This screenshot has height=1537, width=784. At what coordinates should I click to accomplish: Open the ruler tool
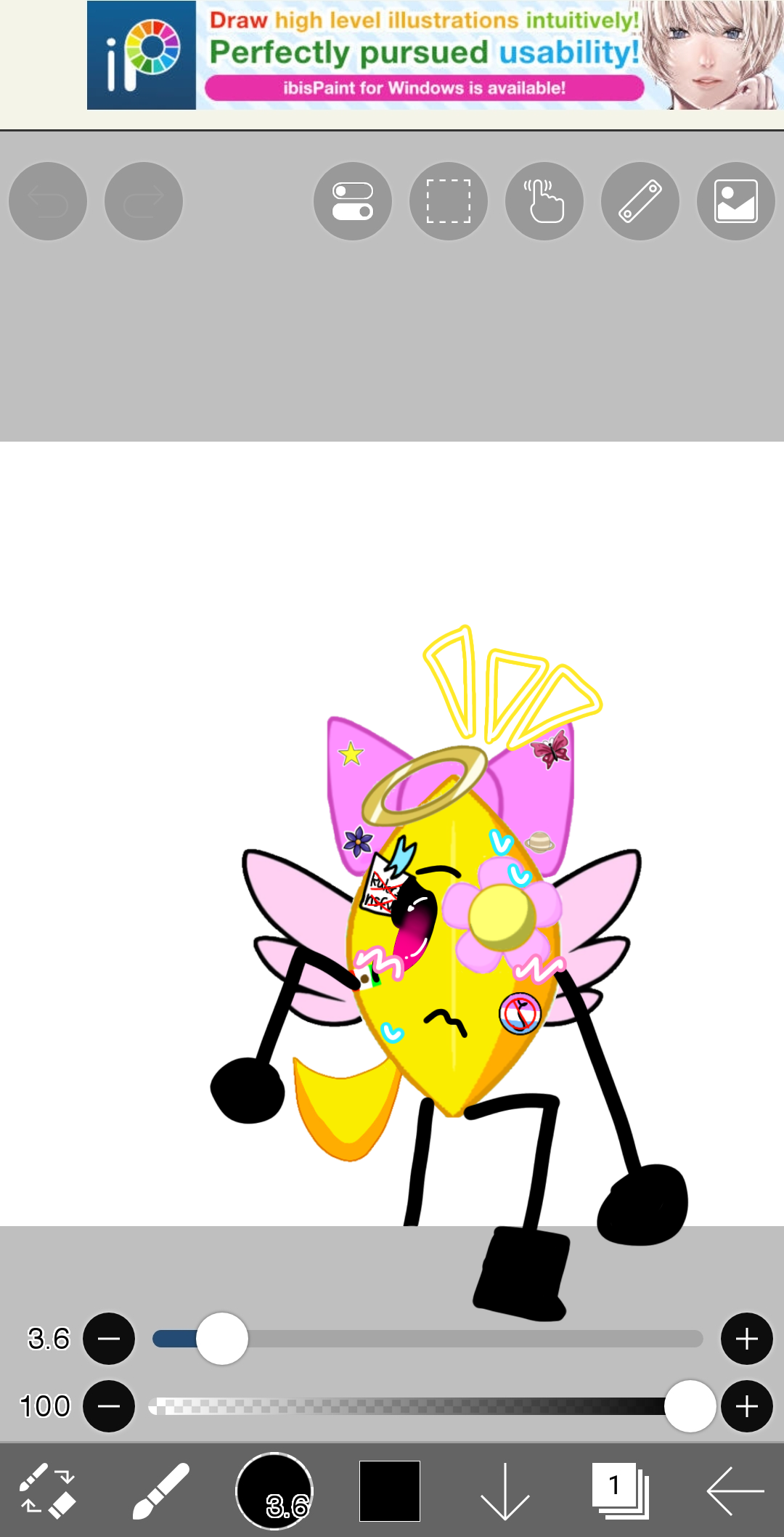(640, 201)
